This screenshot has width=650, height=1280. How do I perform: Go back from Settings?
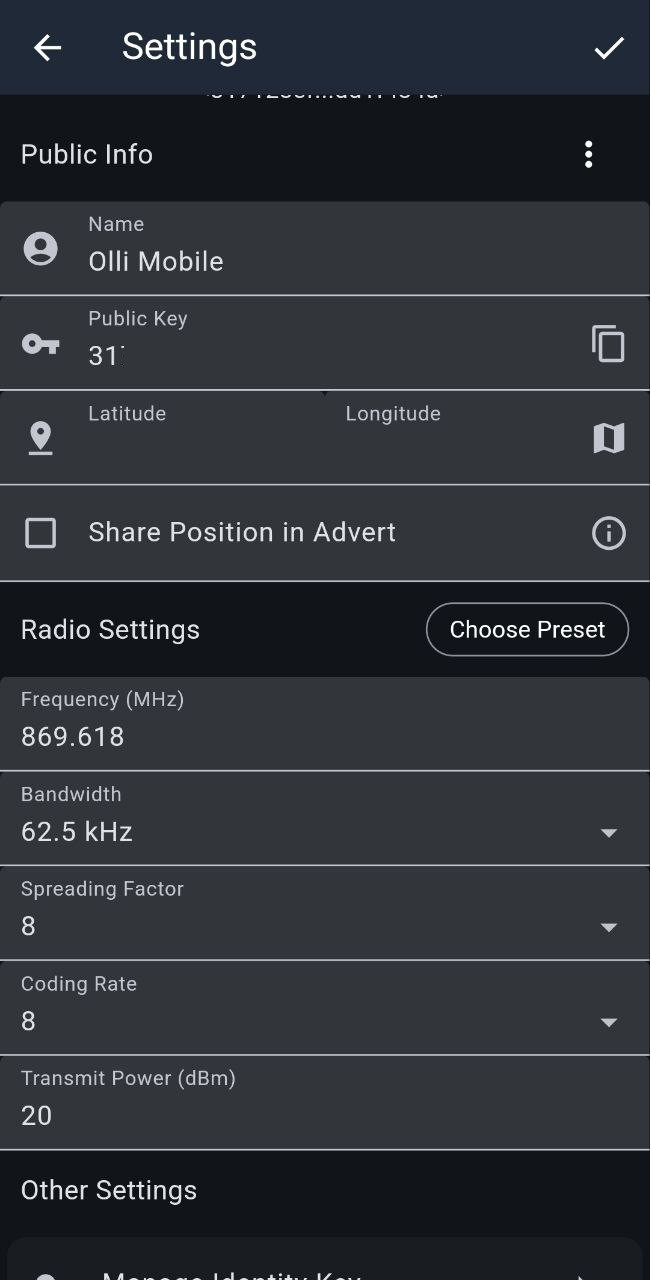[x=47, y=47]
